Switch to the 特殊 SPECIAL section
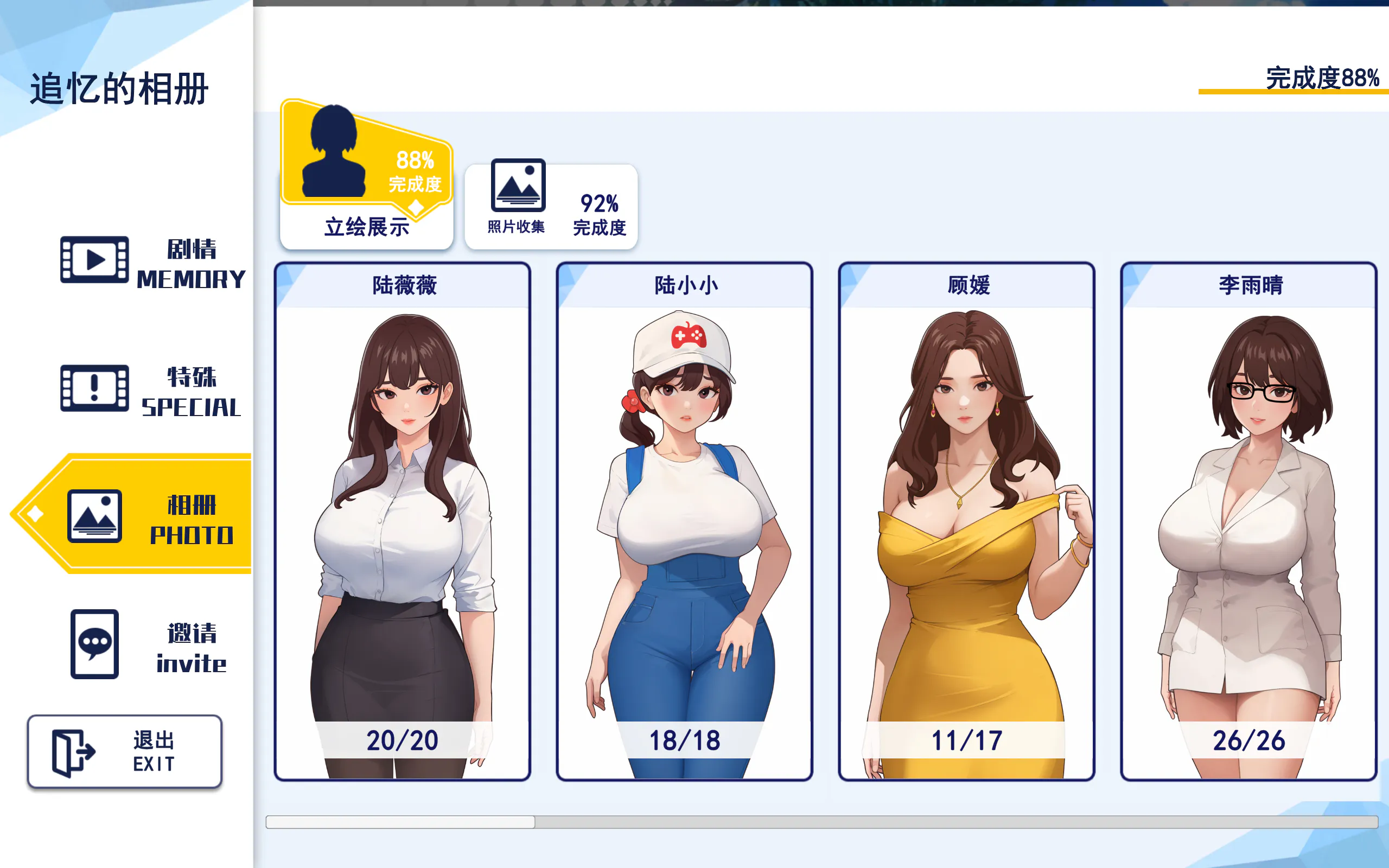 coord(152,391)
